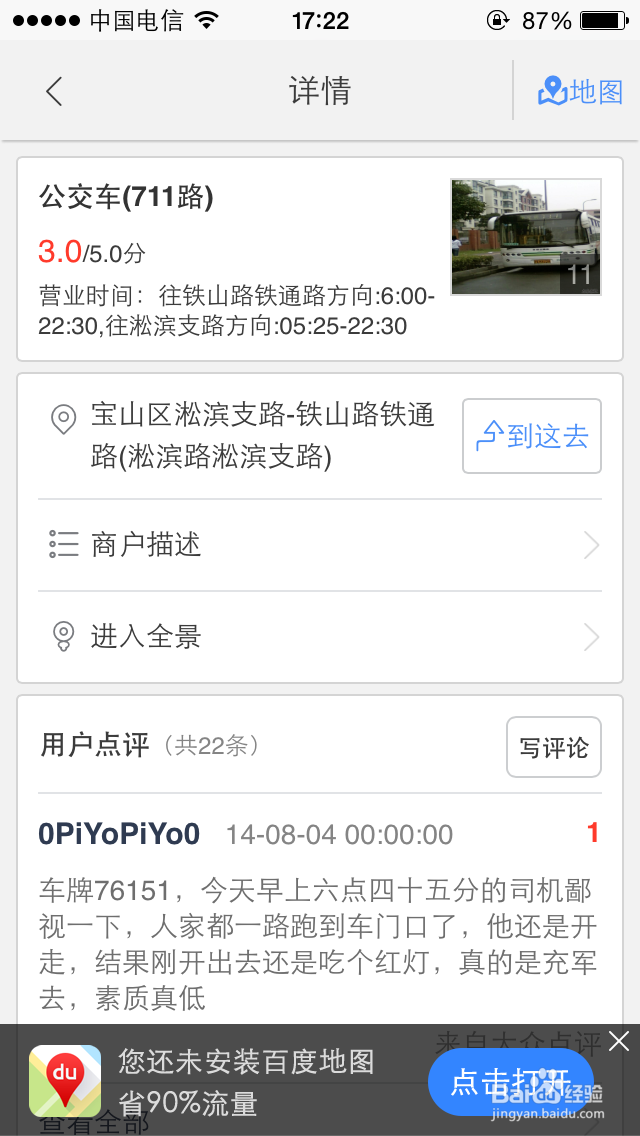The image size is (640, 1136).
Task: Tap 写评论 to write a review
Action: click(553, 747)
